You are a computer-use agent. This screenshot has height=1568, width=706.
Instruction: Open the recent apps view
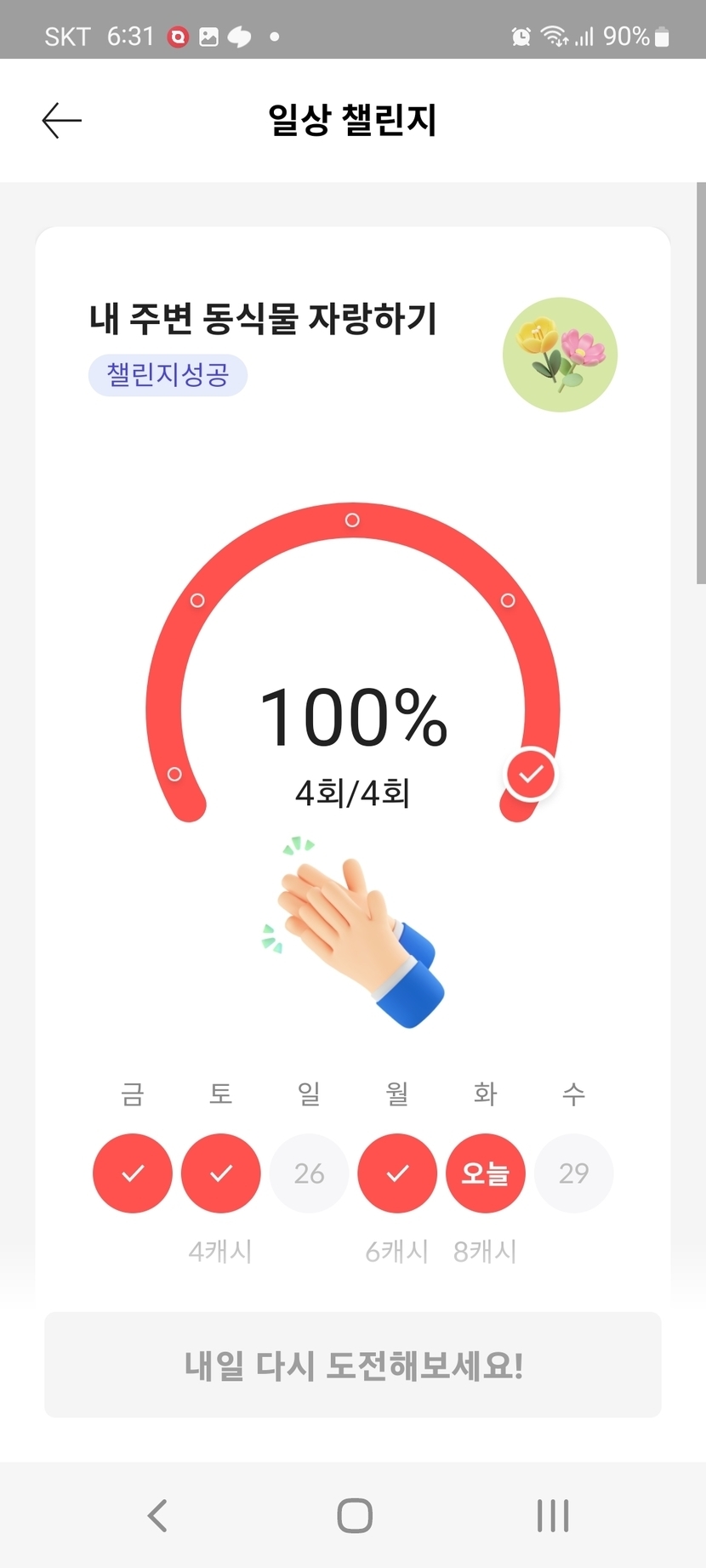(553, 1514)
